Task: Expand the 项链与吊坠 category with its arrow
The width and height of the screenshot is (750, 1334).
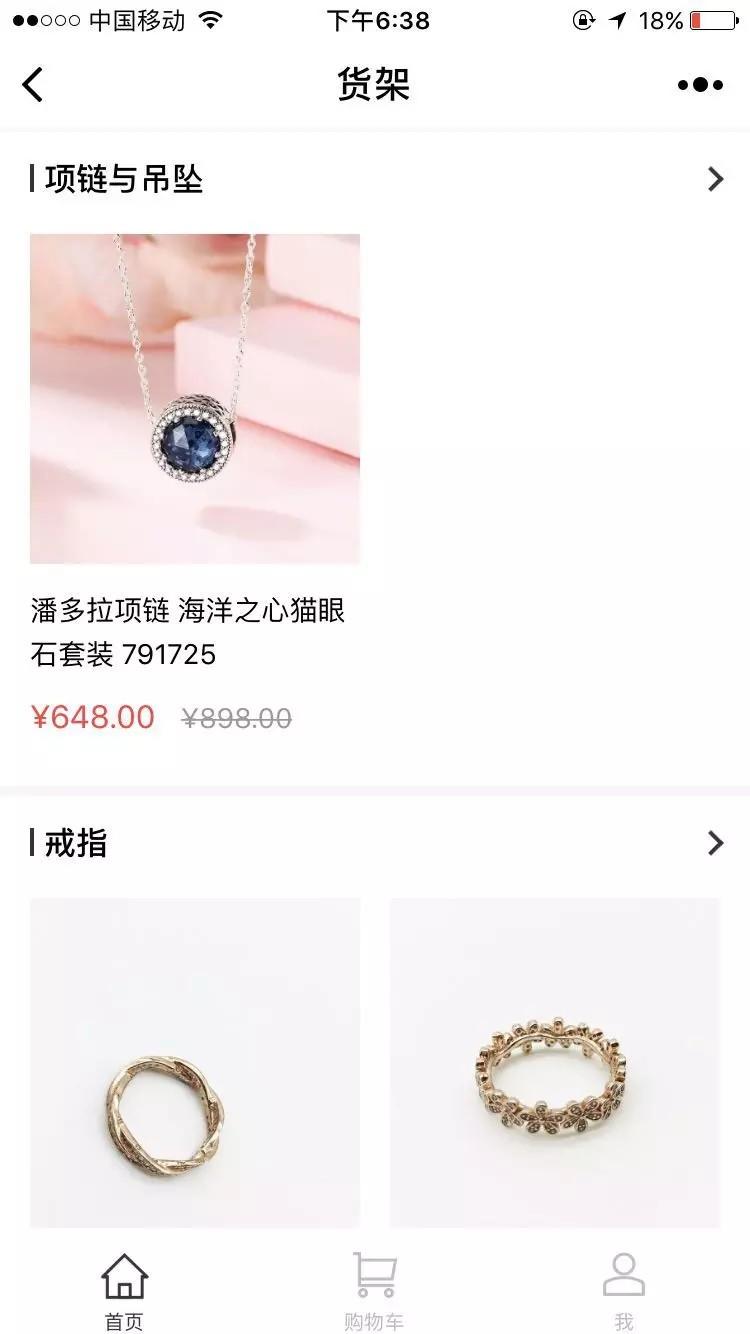Action: click(715, 179)
